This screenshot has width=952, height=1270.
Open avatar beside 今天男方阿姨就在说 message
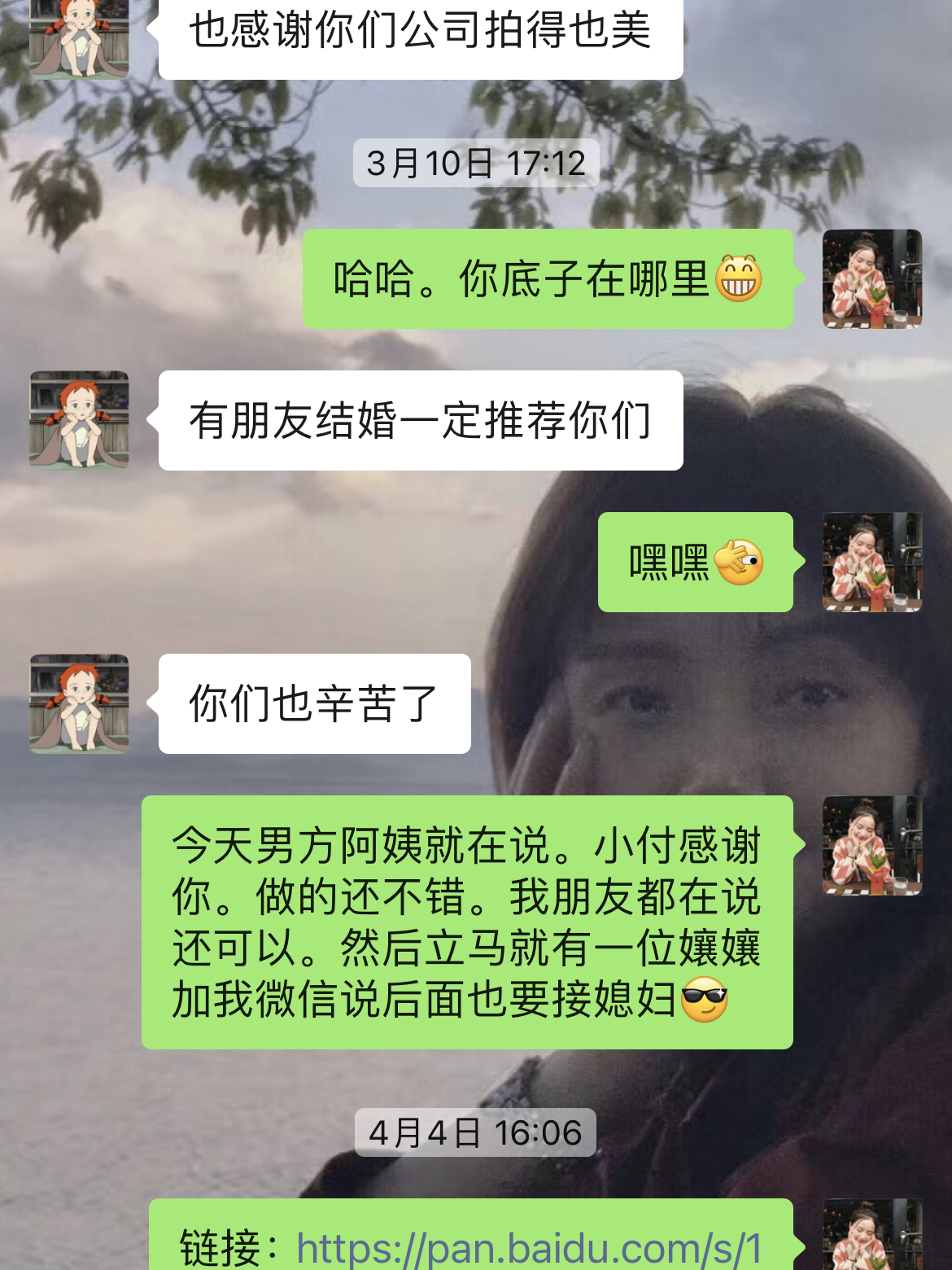pos(872,845)
